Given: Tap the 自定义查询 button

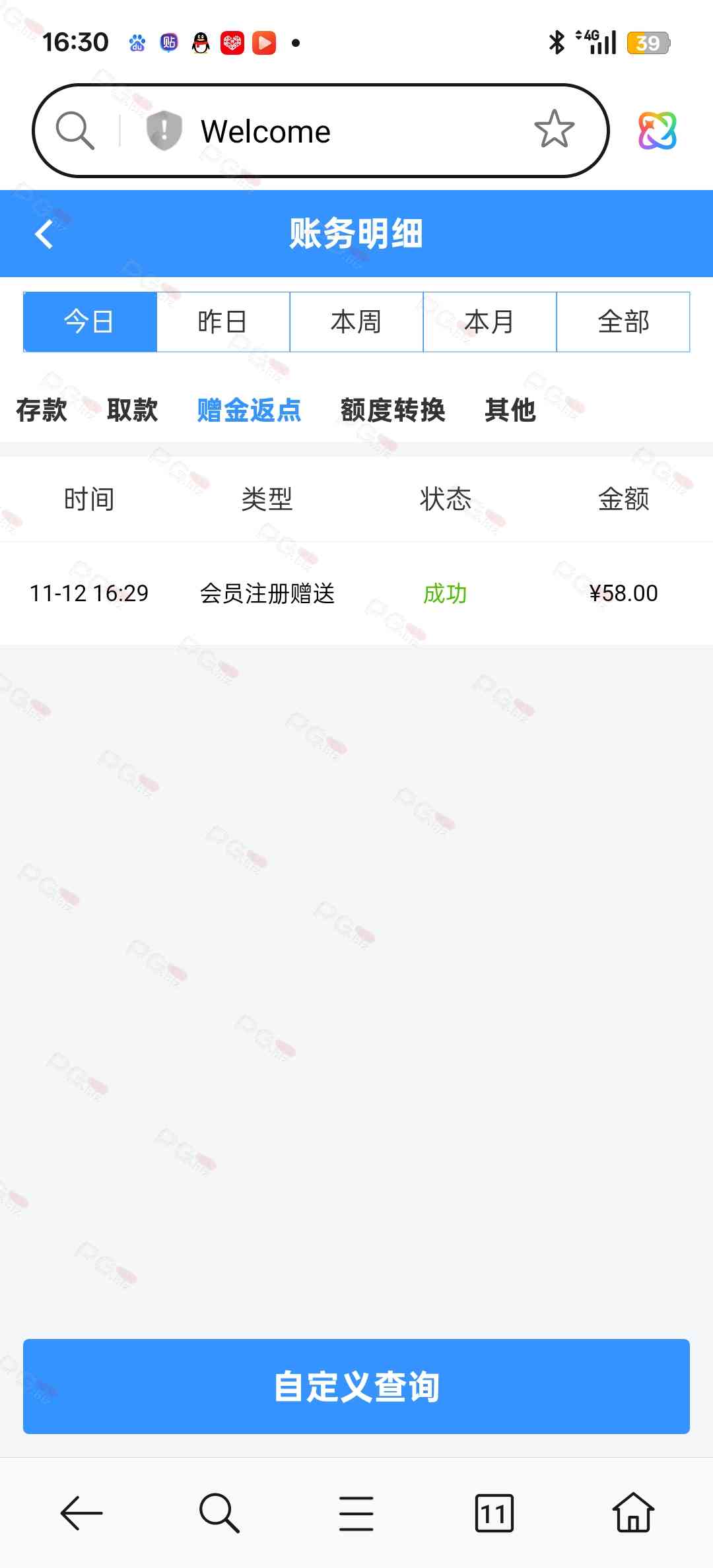Looking at the screenshot, I should tap(356, 1386).
